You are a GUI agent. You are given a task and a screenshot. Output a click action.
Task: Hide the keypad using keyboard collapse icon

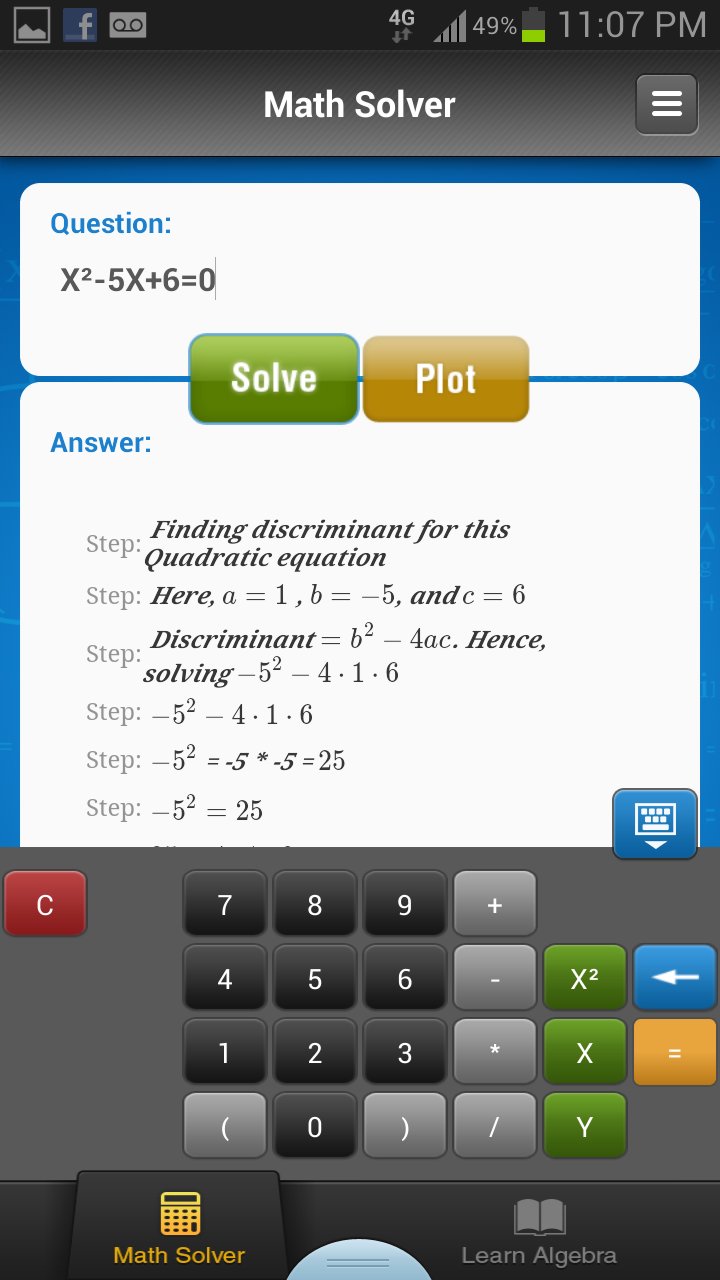[x=654, y=823]
